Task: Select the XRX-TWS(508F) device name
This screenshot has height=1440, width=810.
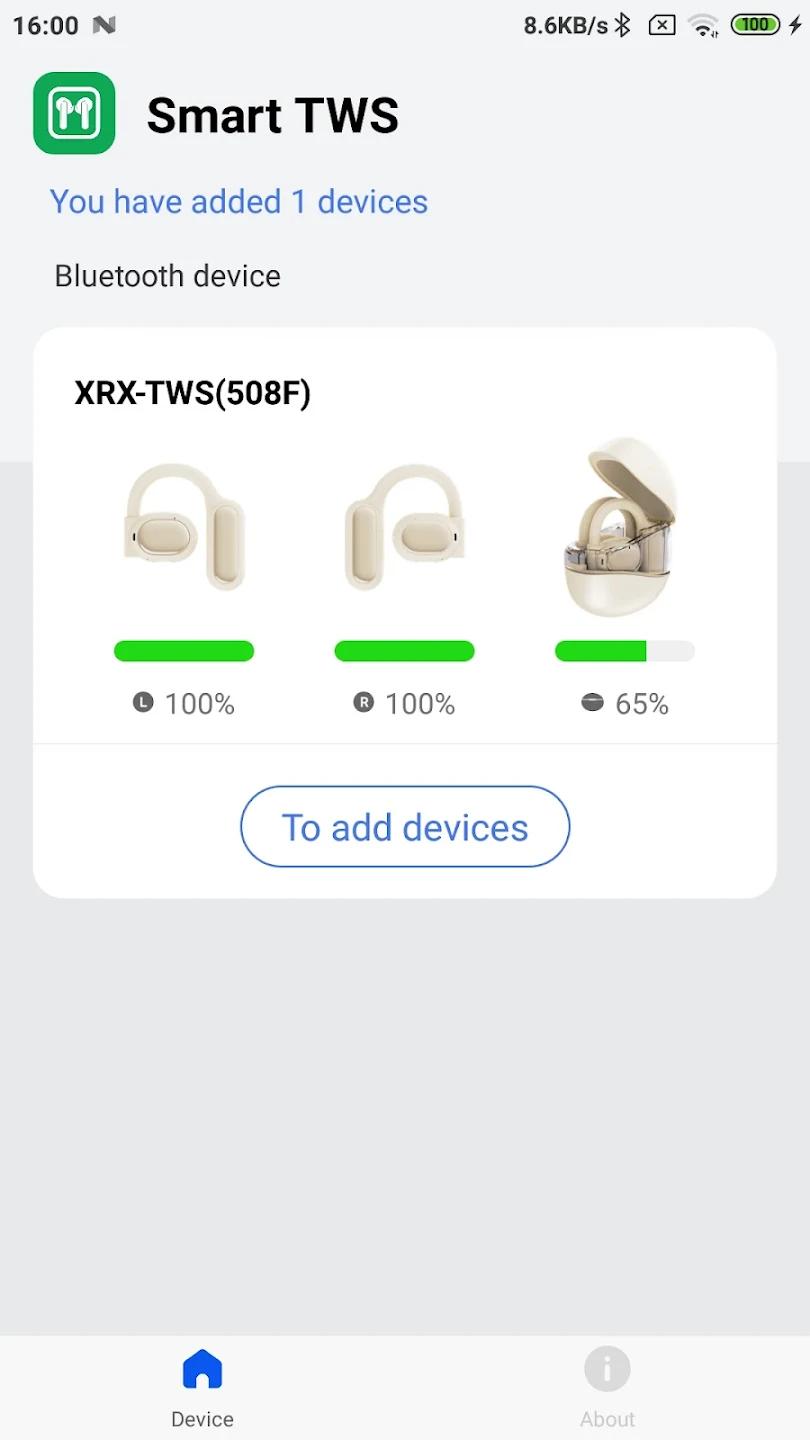Action: [192, 393]
